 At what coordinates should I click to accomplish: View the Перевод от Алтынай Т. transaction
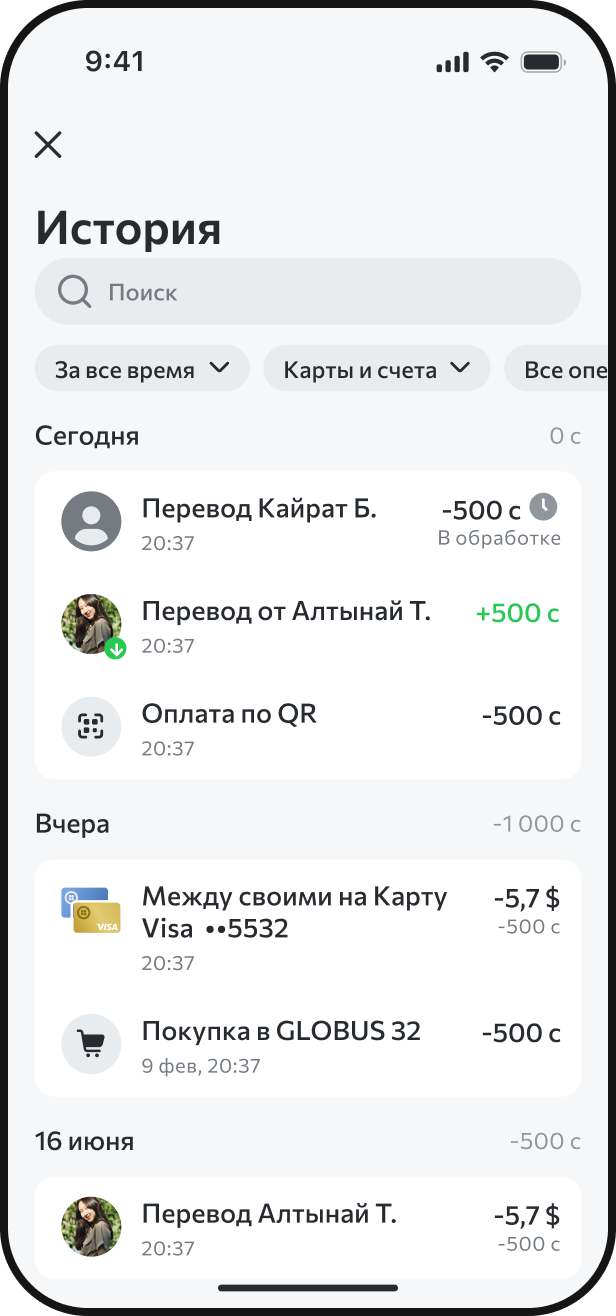click(308, 625)
